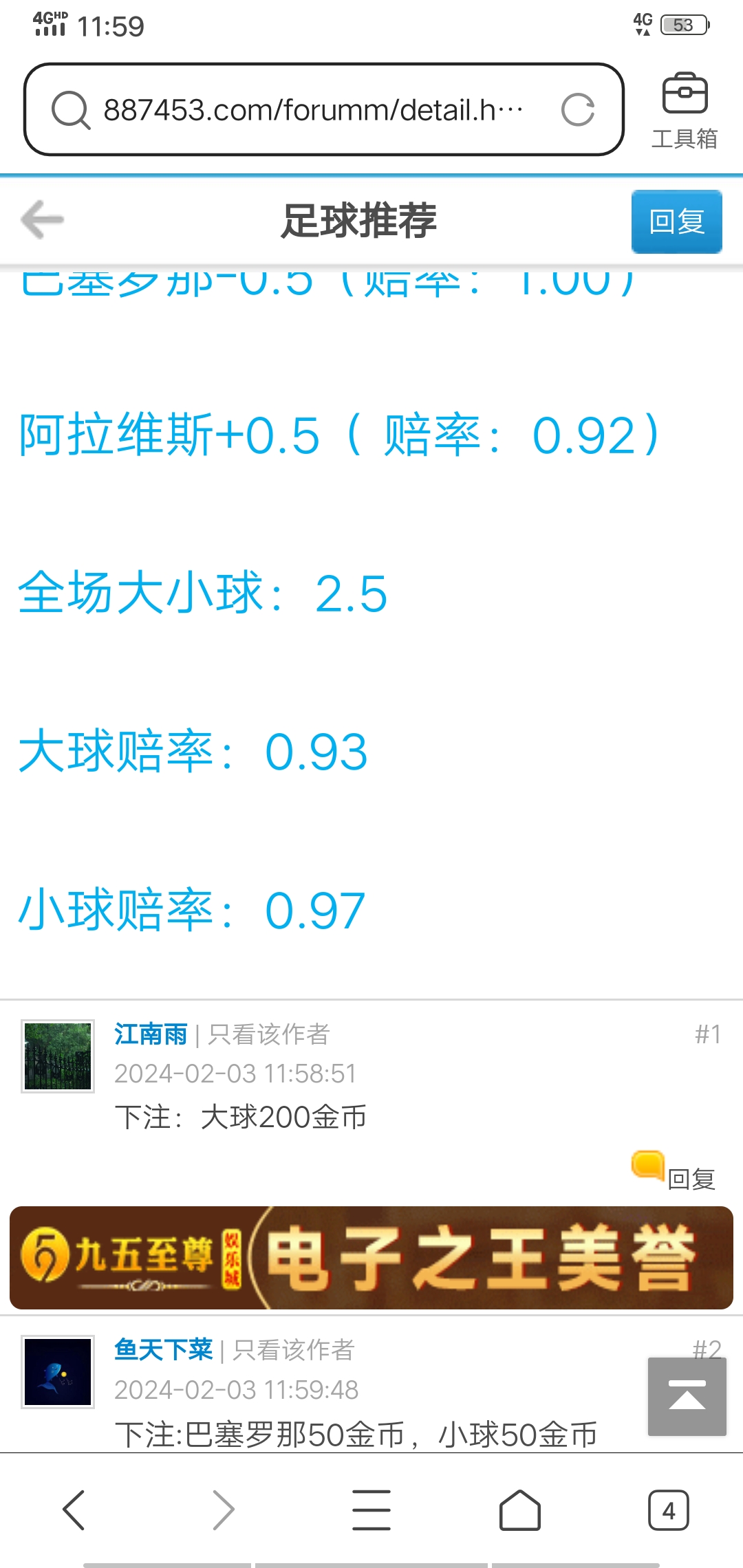Screen dimensions: 743x1568
Task: Go to the browser home page
Action: pyautogui.click(x=520, y=1510)
